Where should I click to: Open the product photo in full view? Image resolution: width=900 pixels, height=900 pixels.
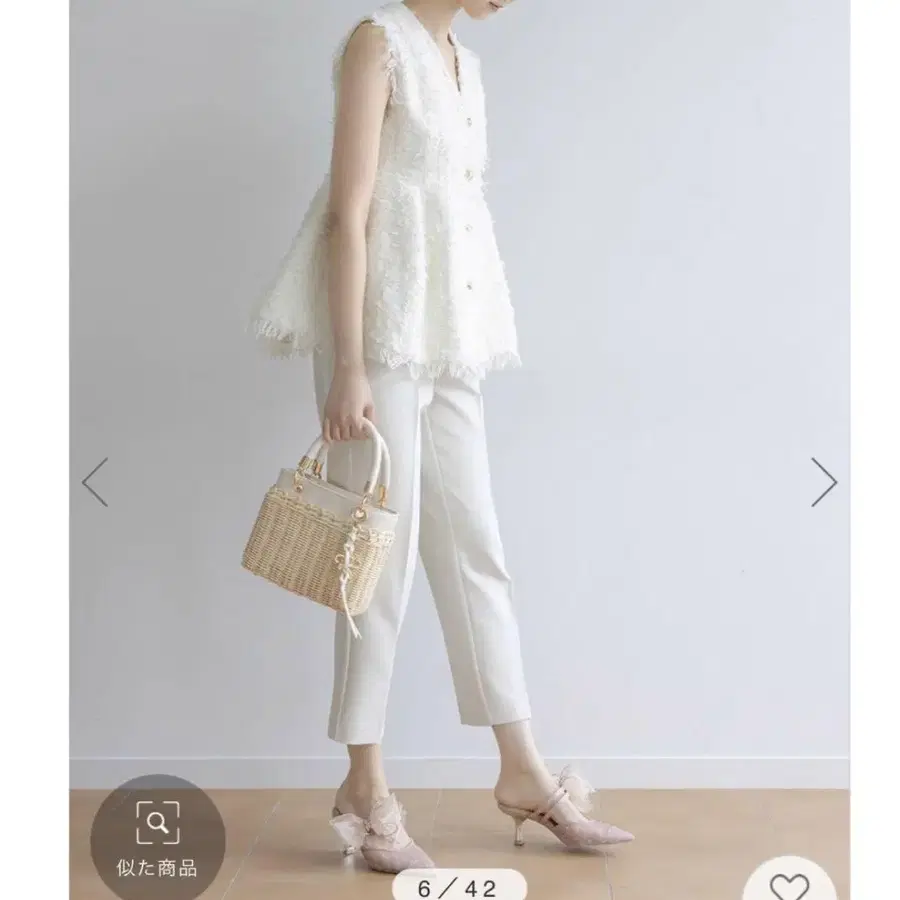pos(459,402)
